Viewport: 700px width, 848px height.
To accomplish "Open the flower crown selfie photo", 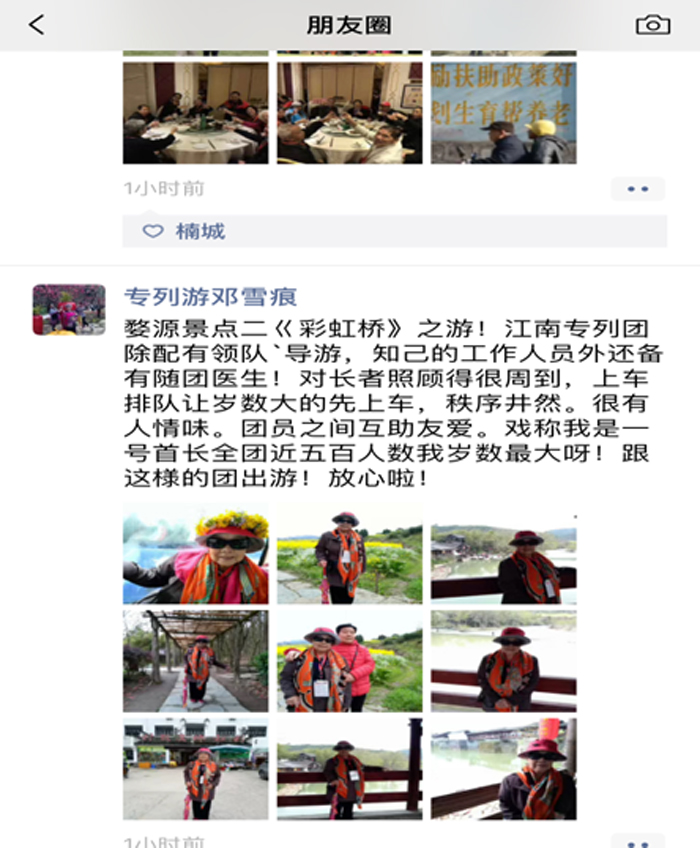I will 195,555.
